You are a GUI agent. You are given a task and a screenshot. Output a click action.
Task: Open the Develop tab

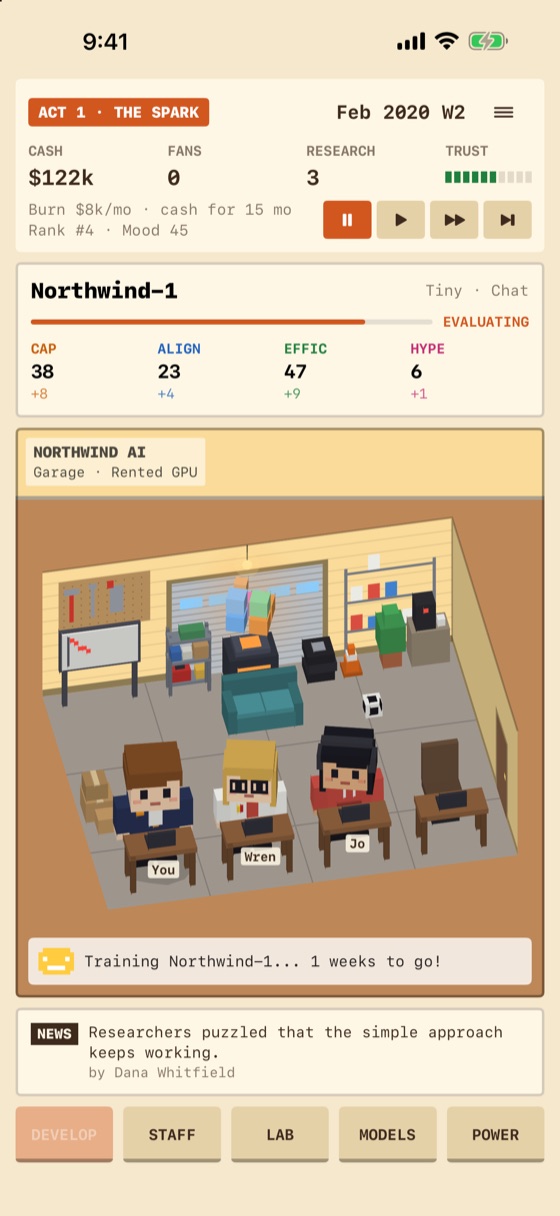coord(64,1134)
